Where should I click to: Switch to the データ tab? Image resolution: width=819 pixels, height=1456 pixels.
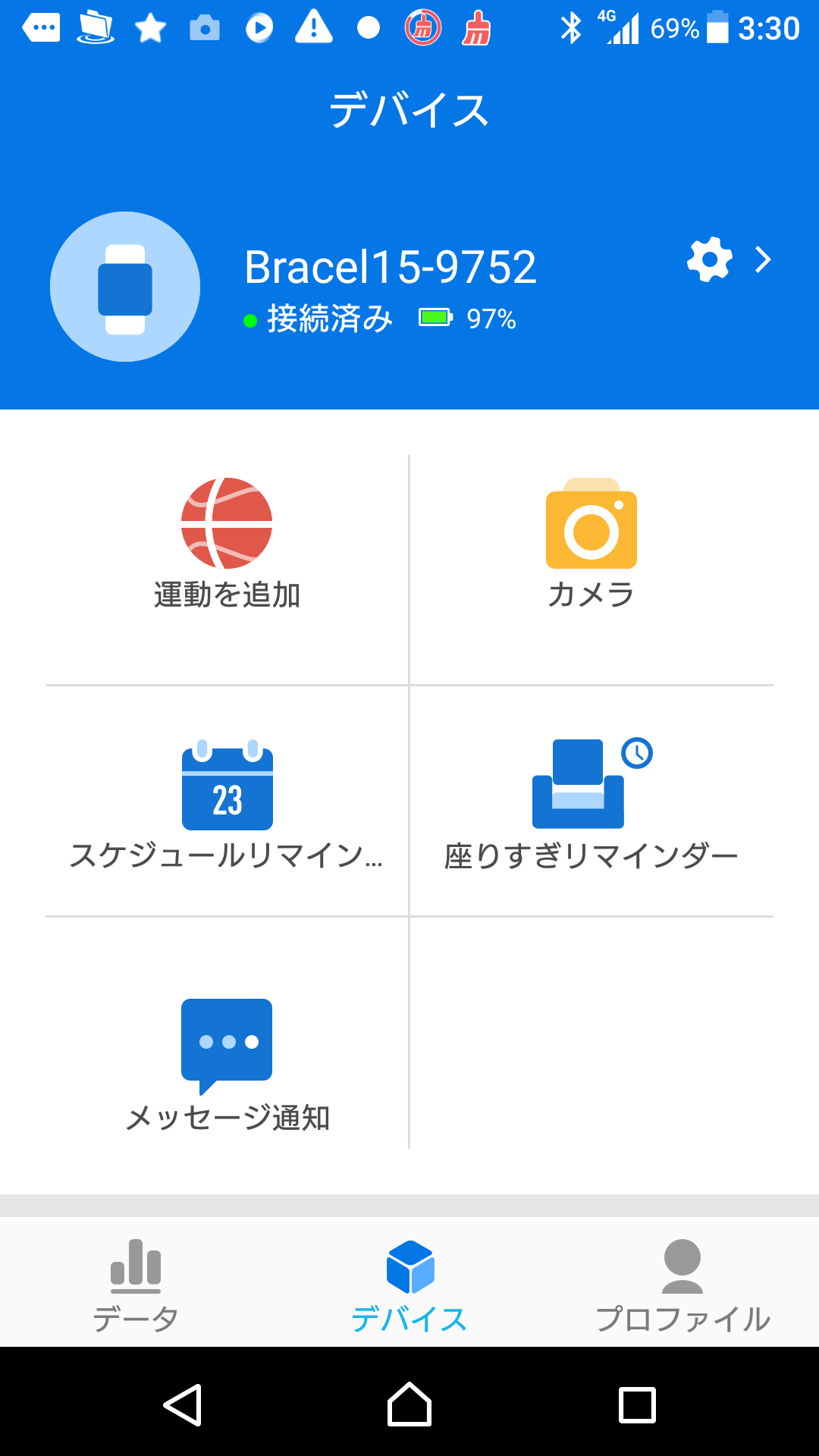pos(136,1285)
